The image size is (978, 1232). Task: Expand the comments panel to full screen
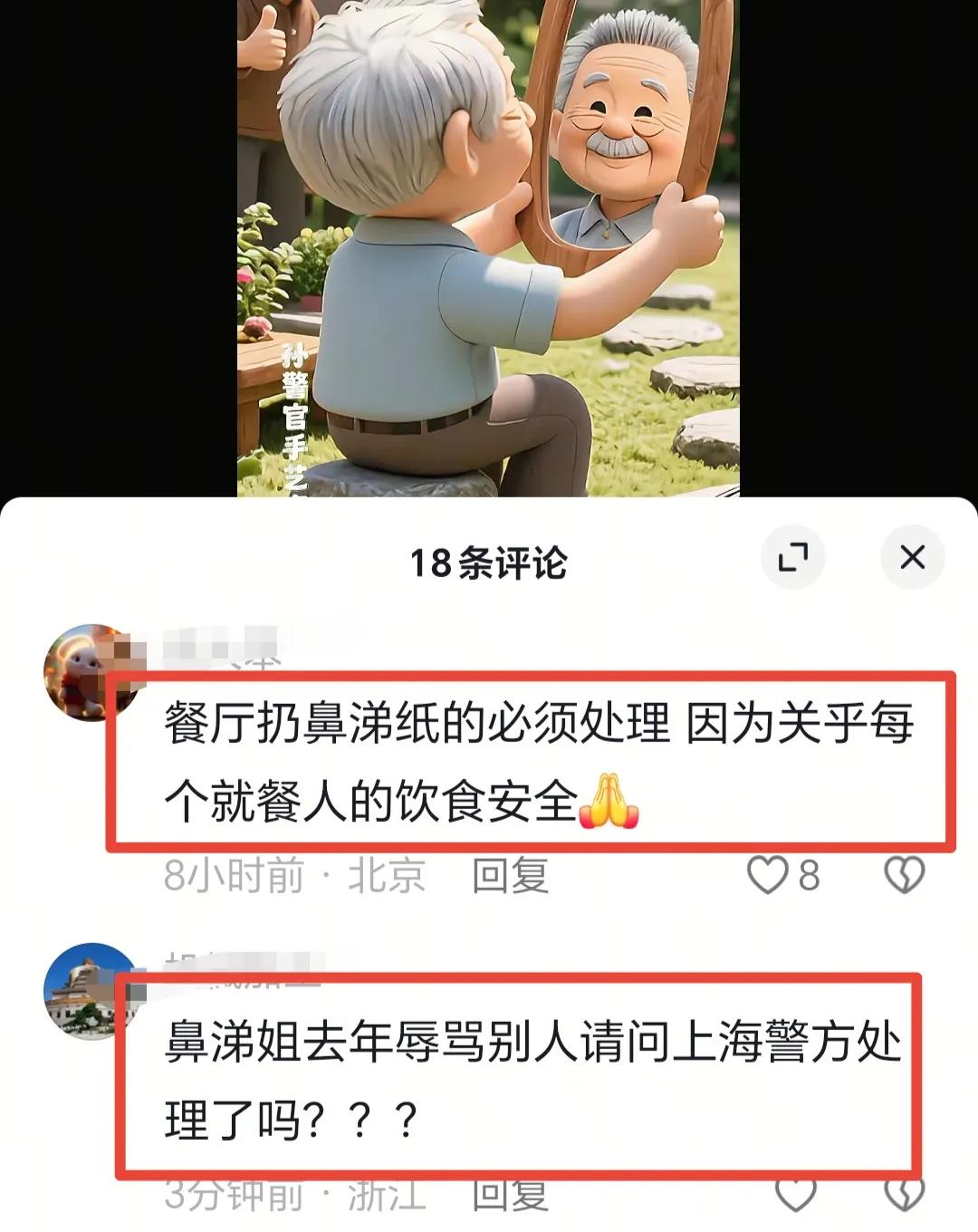click(792, 556)
